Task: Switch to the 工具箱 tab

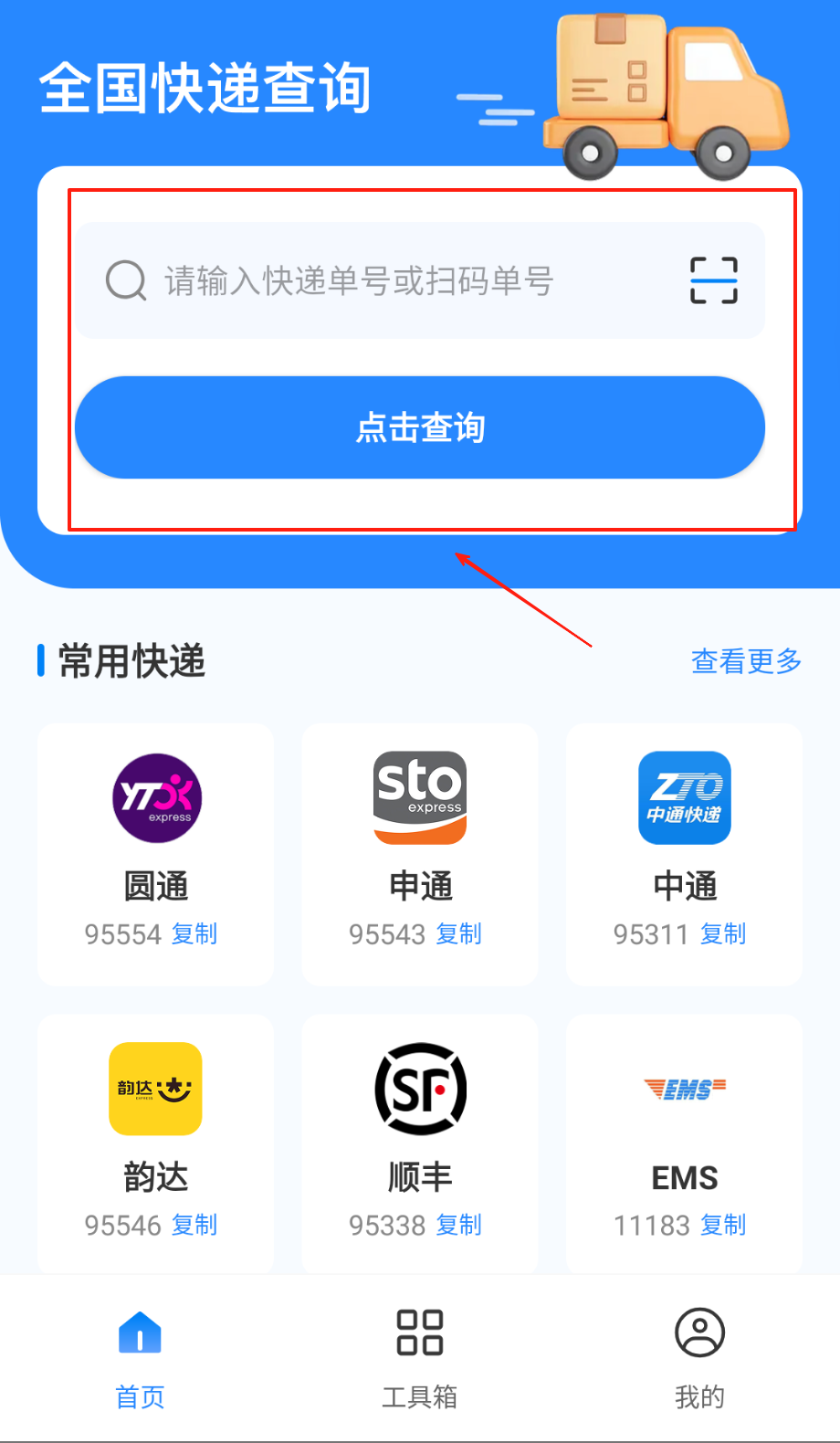Action: click(420, 1358)
